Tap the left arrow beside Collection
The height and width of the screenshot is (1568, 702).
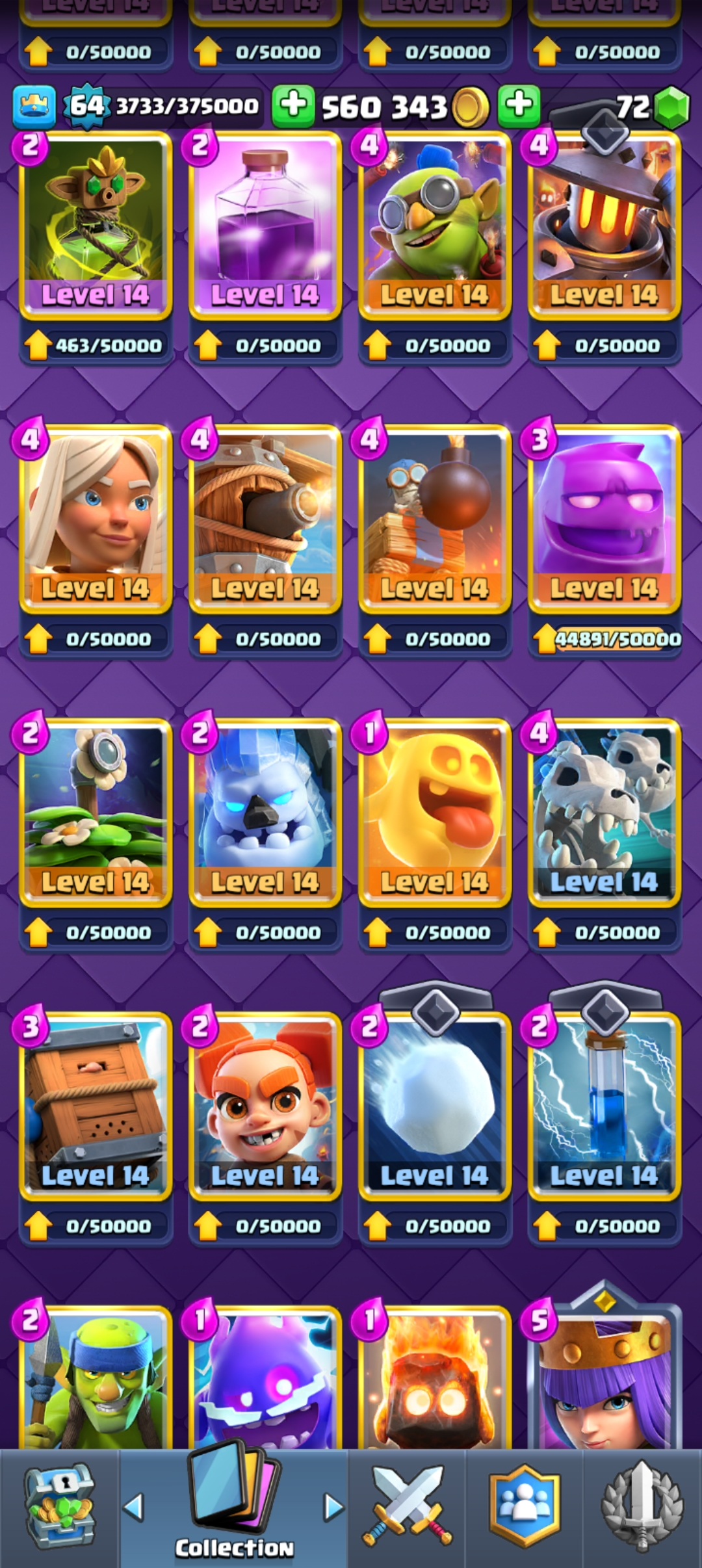pyautogui.click(x=134, y=1507)
